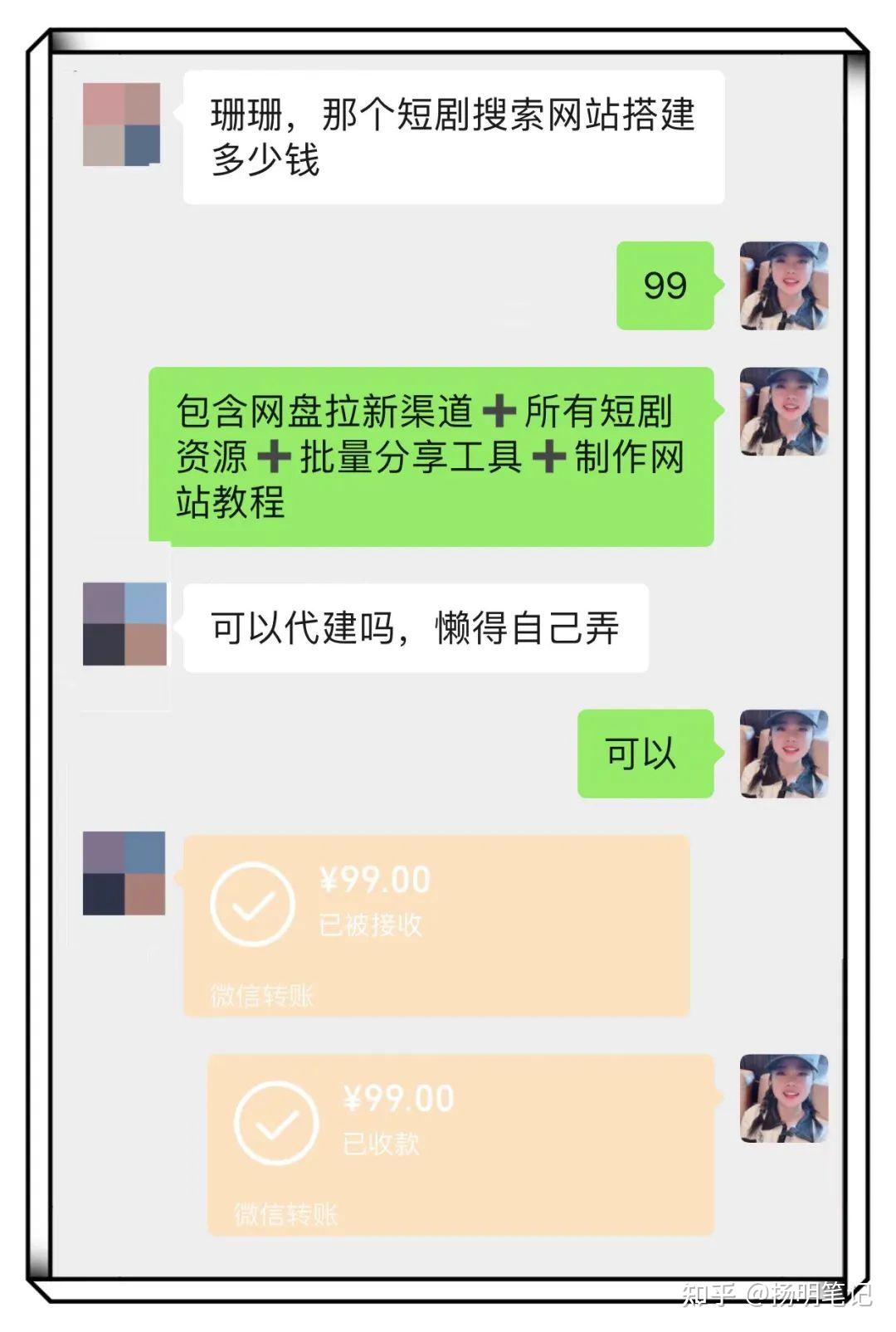The image size is (896, 1332).
Task: Click the avatar next to the 可以 message
Action: point(785,754)
